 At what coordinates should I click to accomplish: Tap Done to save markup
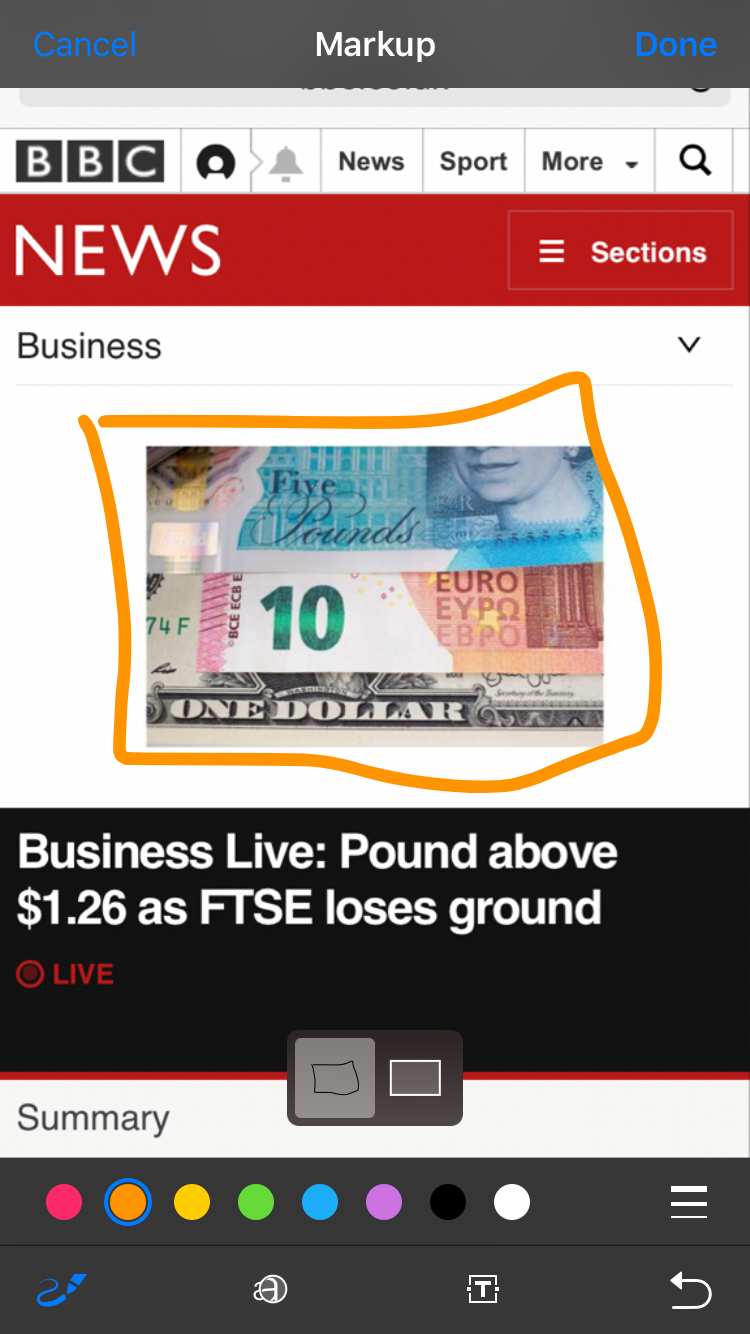pyautogui.click(x=676, y=45)
